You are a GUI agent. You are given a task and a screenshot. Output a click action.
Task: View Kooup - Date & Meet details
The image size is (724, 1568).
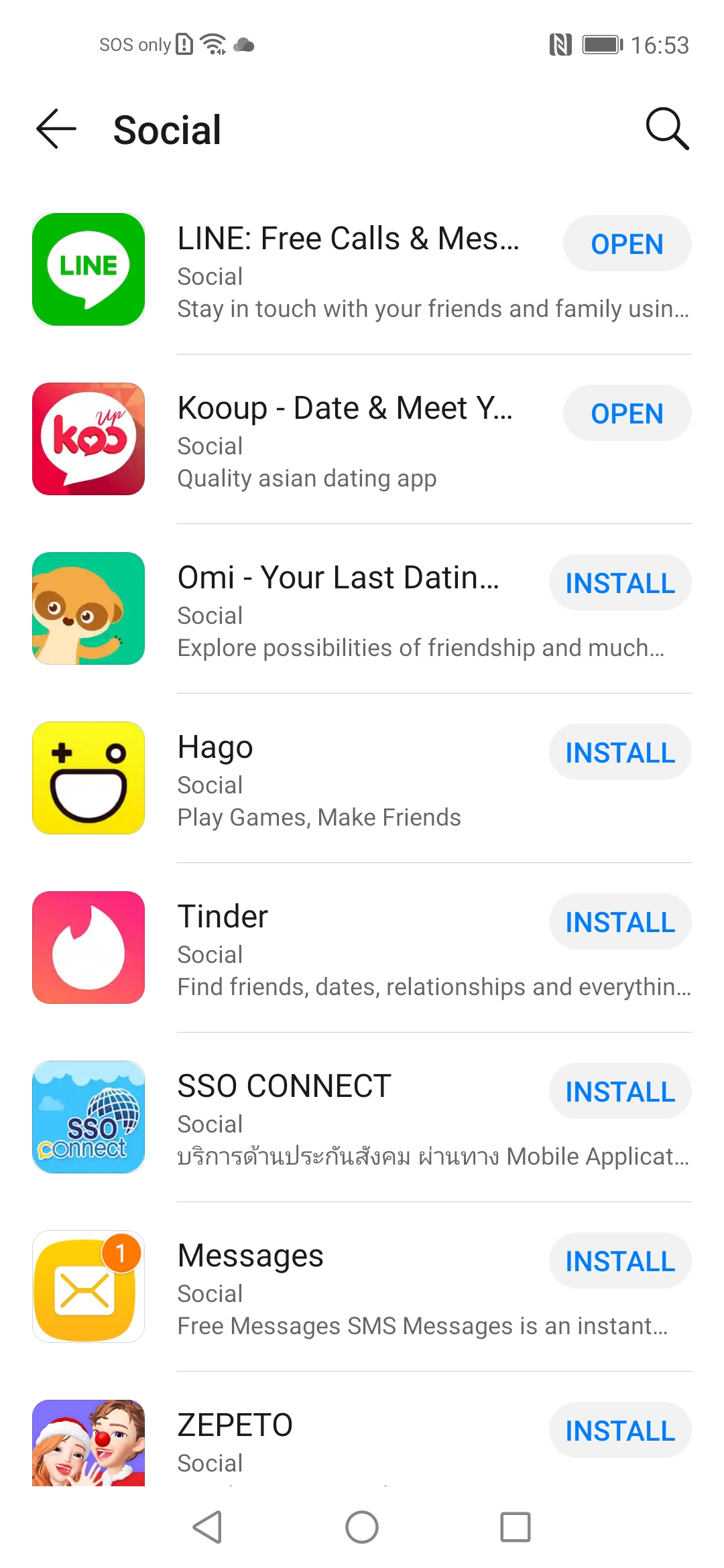point(345,409)
